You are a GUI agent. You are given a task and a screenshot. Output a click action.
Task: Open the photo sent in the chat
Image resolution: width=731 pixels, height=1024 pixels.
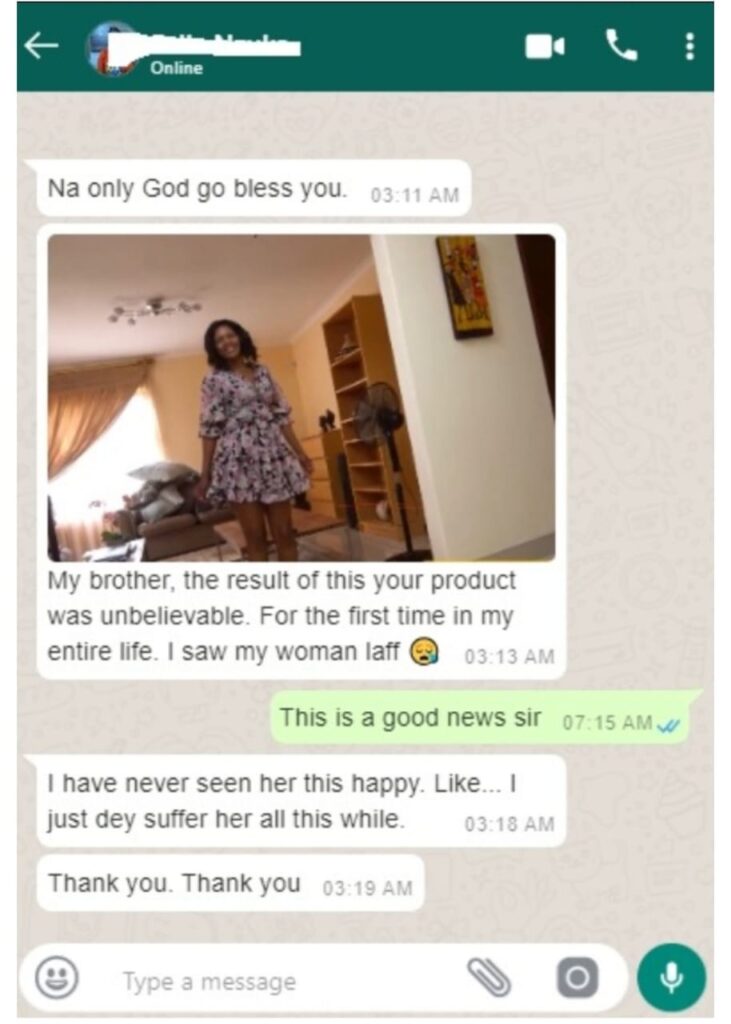click(301, 397)
